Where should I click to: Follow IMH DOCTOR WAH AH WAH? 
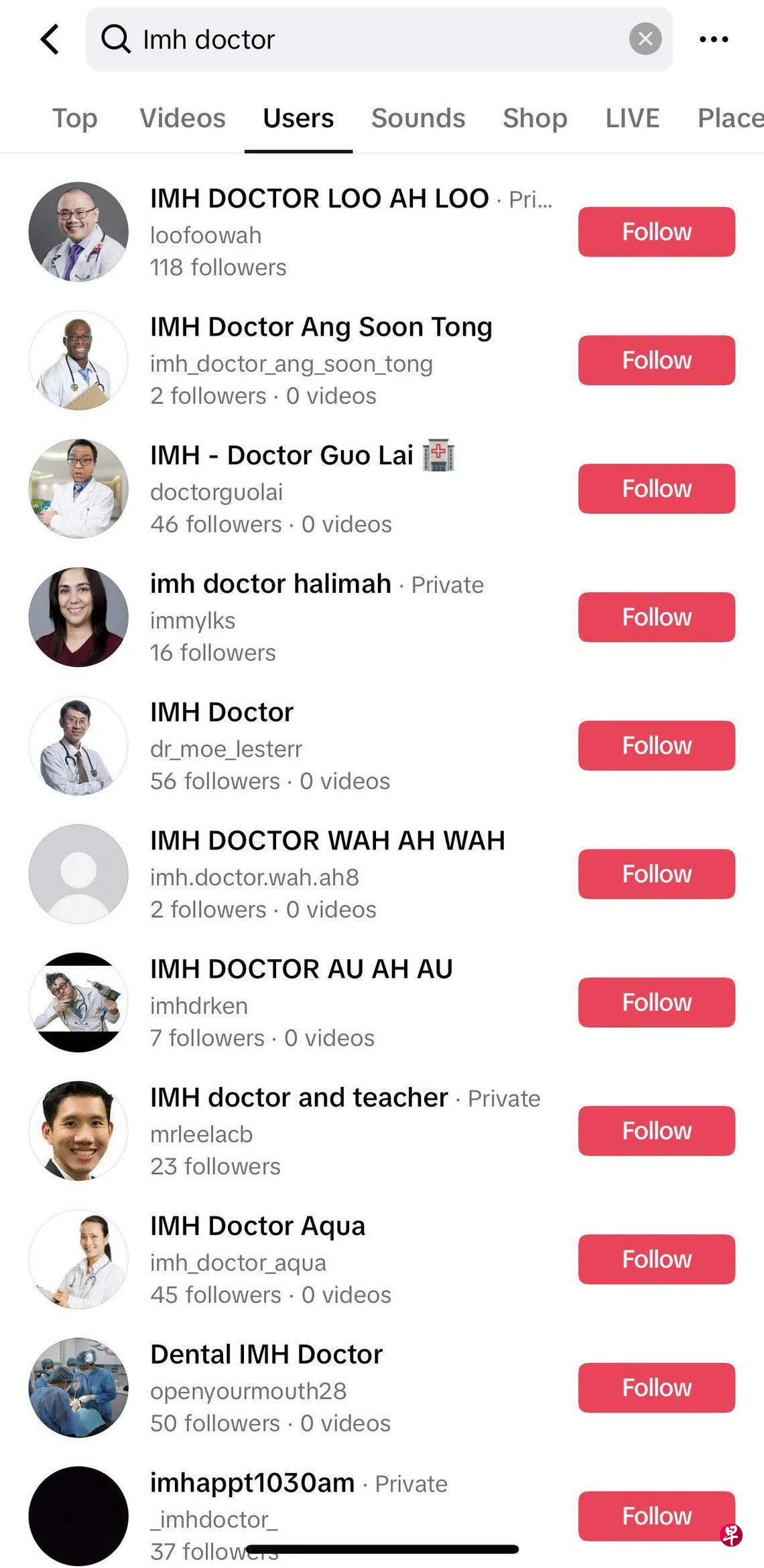[656, 874]
